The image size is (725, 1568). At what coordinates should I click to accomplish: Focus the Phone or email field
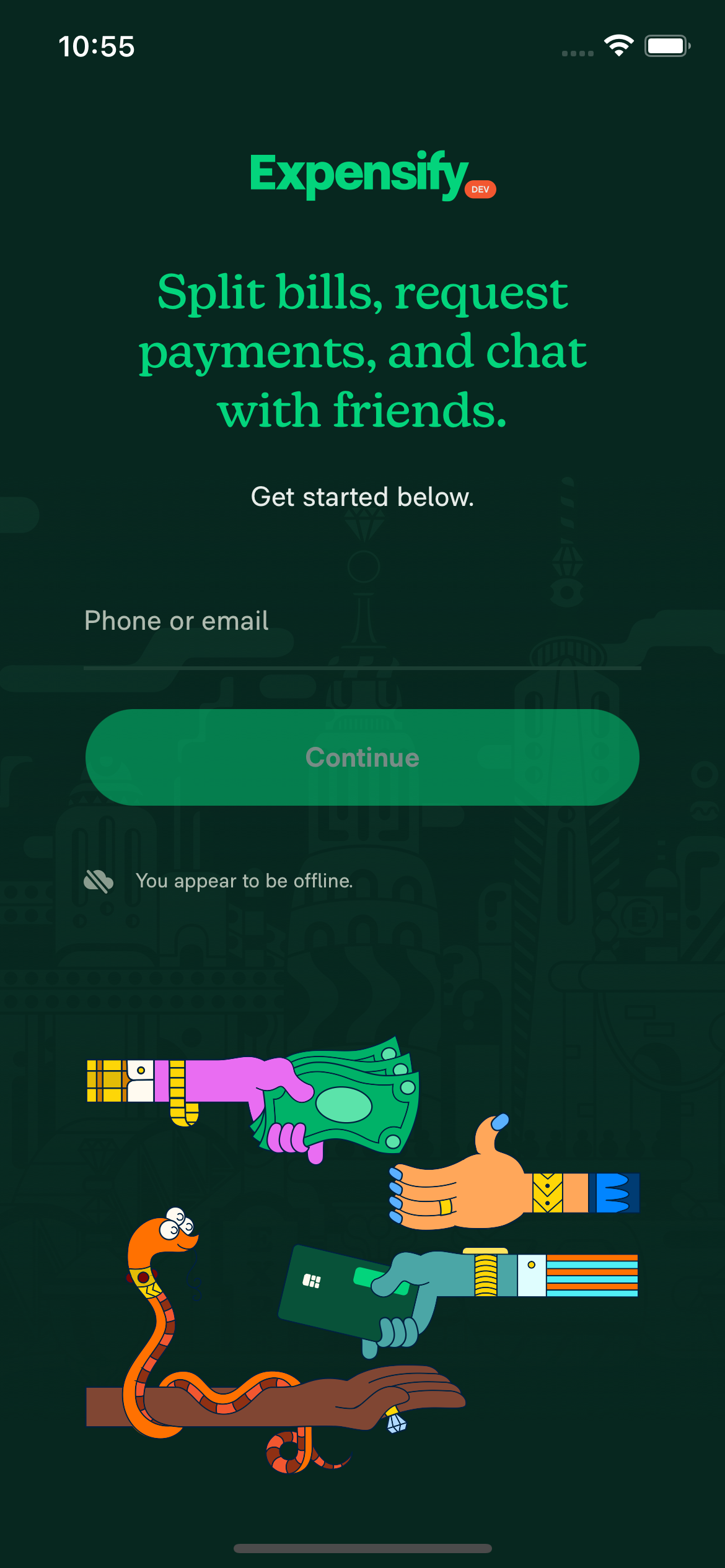(x=362, y=625)
